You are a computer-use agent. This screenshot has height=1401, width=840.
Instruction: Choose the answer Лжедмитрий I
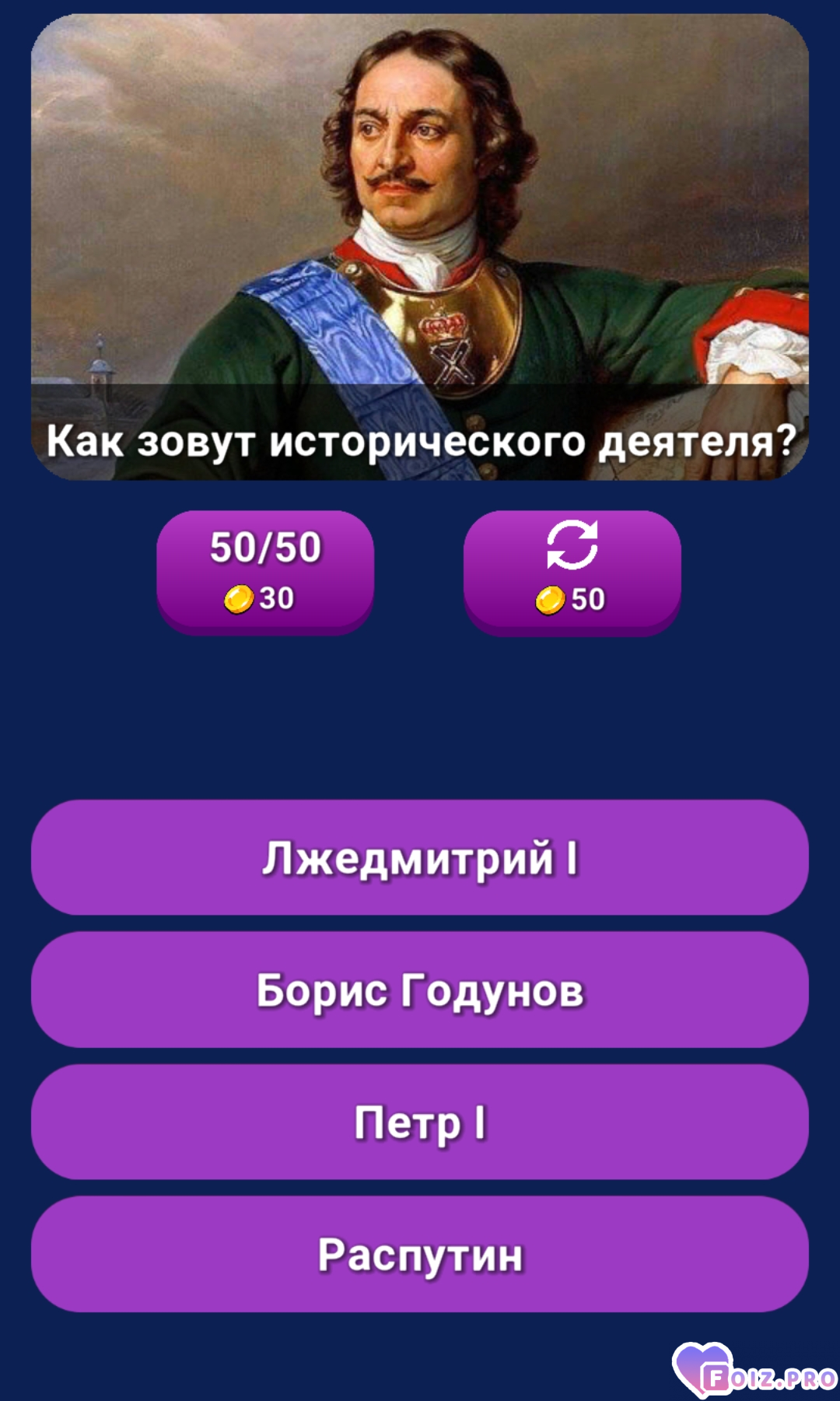click(420, 857)
